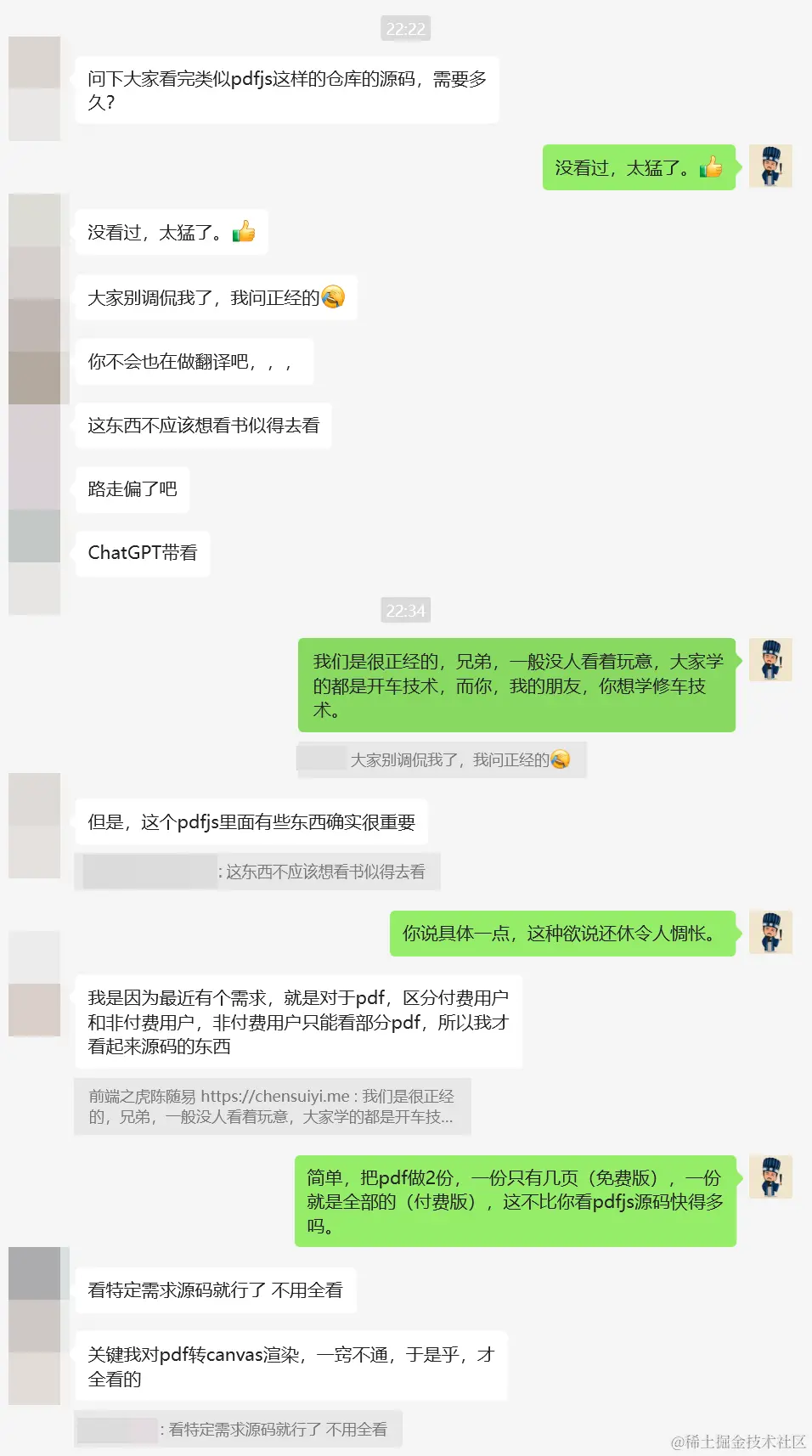This screenshot has width=812, height=1456.
Task: Tap avatar next to "你说具体一点" message
Action: tap(770, 933)
